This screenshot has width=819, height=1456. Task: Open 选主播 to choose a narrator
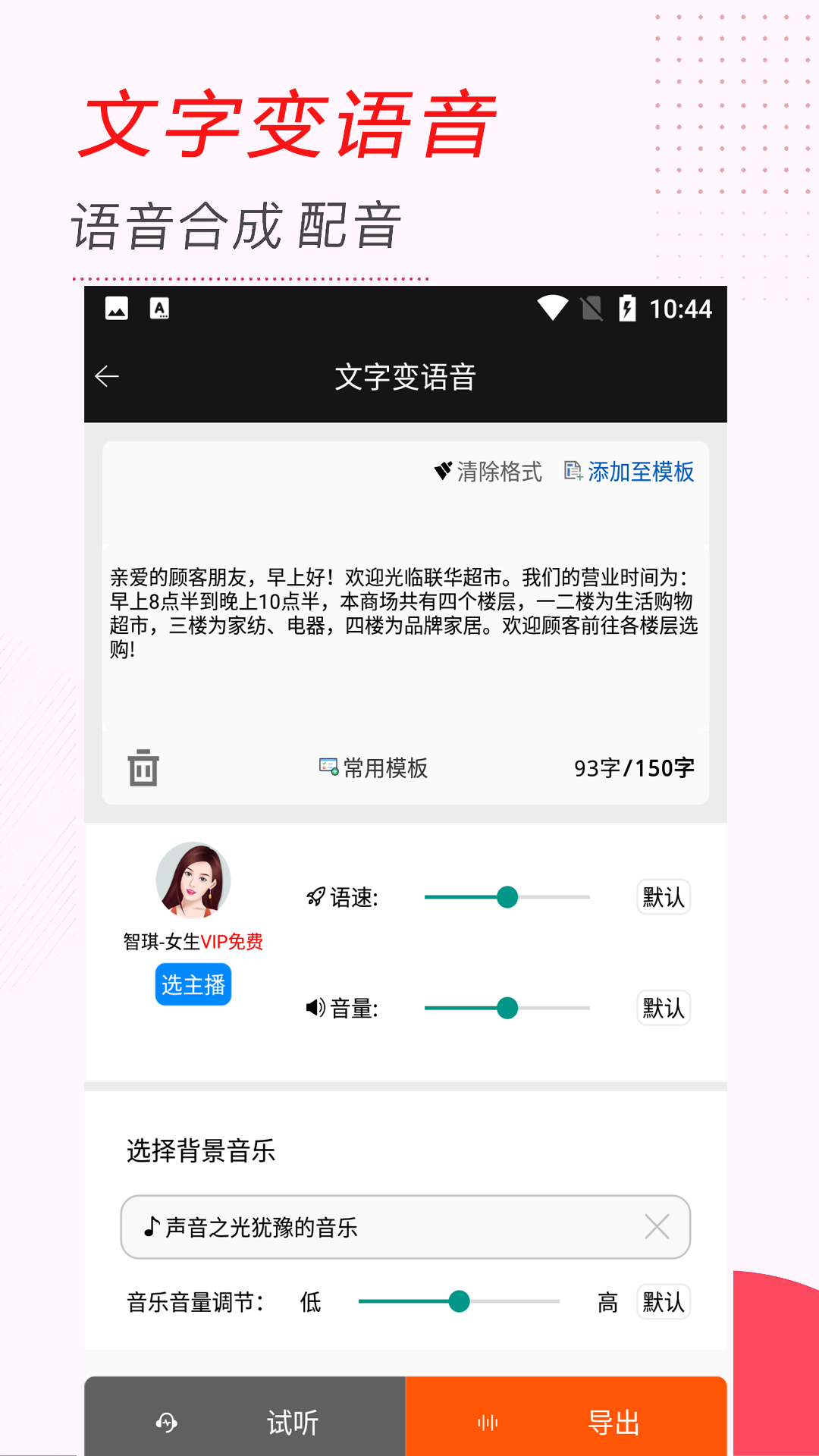point(193,984)
